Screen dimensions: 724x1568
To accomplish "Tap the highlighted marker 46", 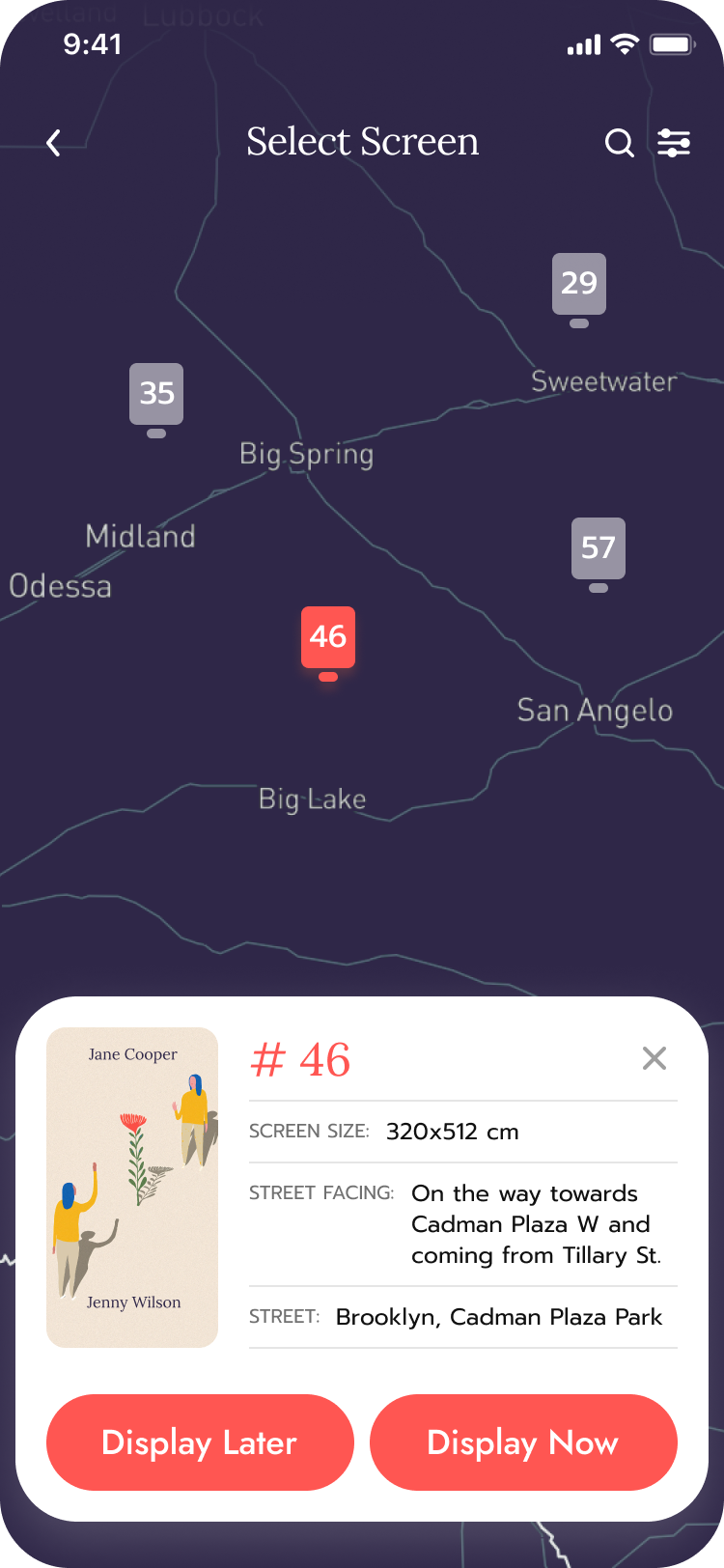I will point(328,643).
